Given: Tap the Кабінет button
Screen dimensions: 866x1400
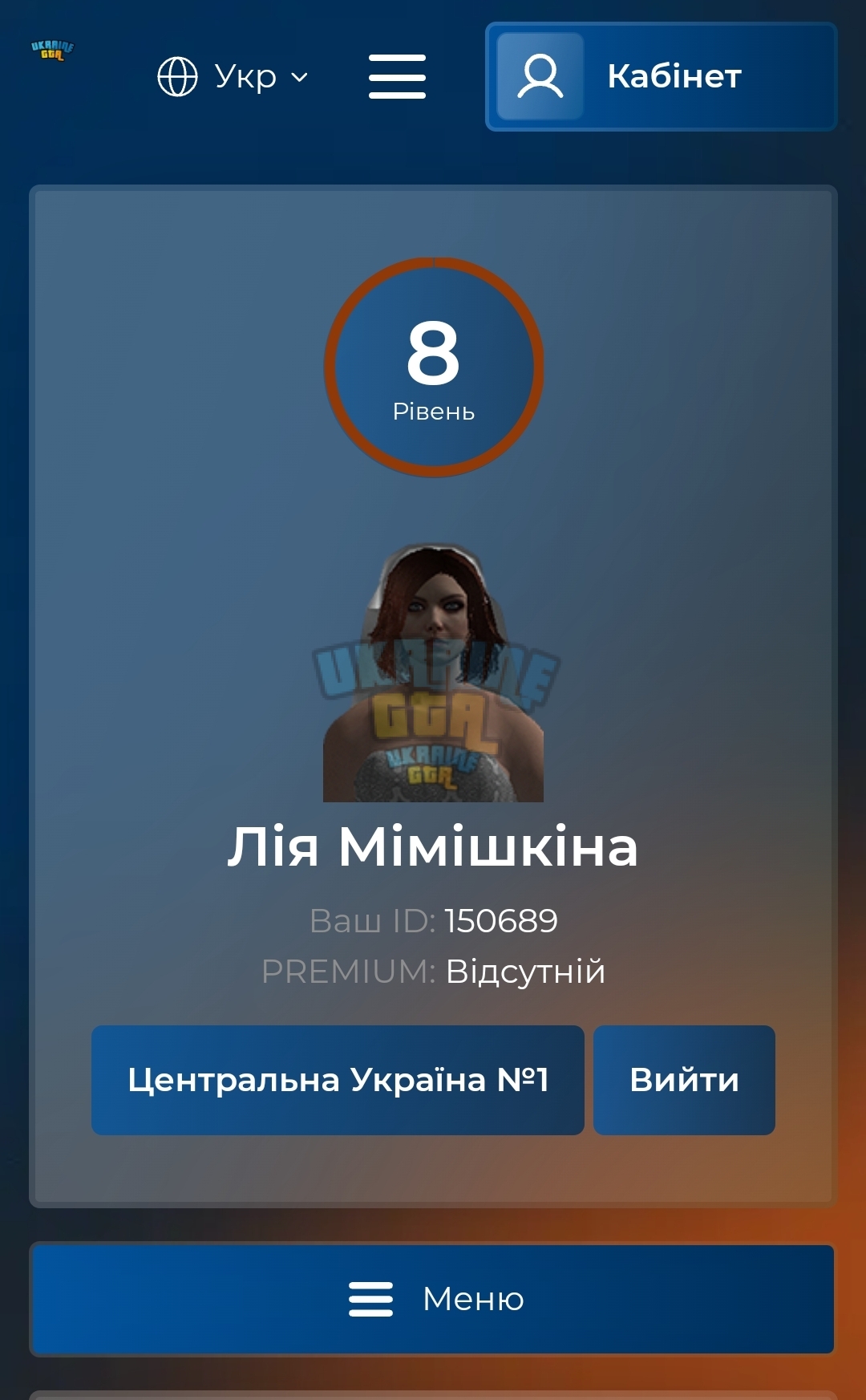Looking at the screenshot, I should point(662,76).
